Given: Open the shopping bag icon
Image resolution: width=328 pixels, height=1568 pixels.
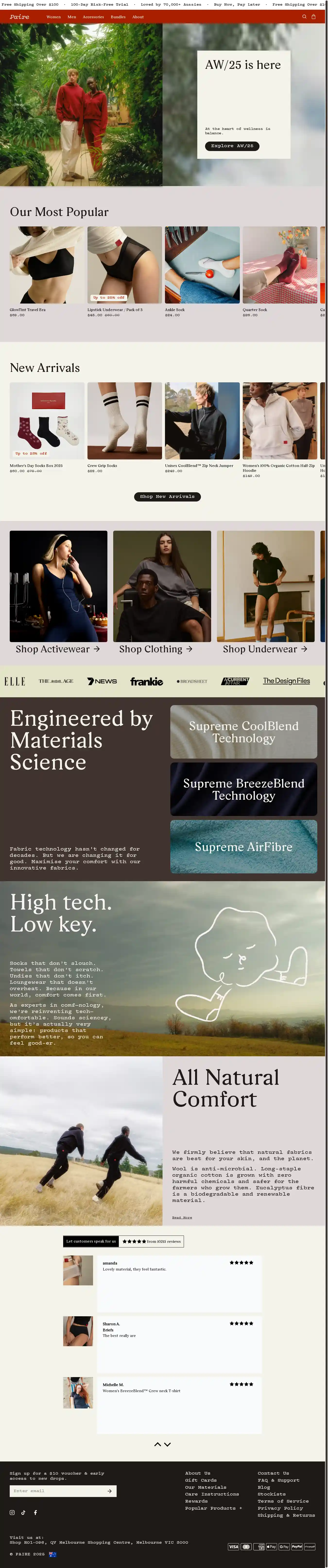Looking at the screenshot, I should pyautogui.click(x=313, y=17).
